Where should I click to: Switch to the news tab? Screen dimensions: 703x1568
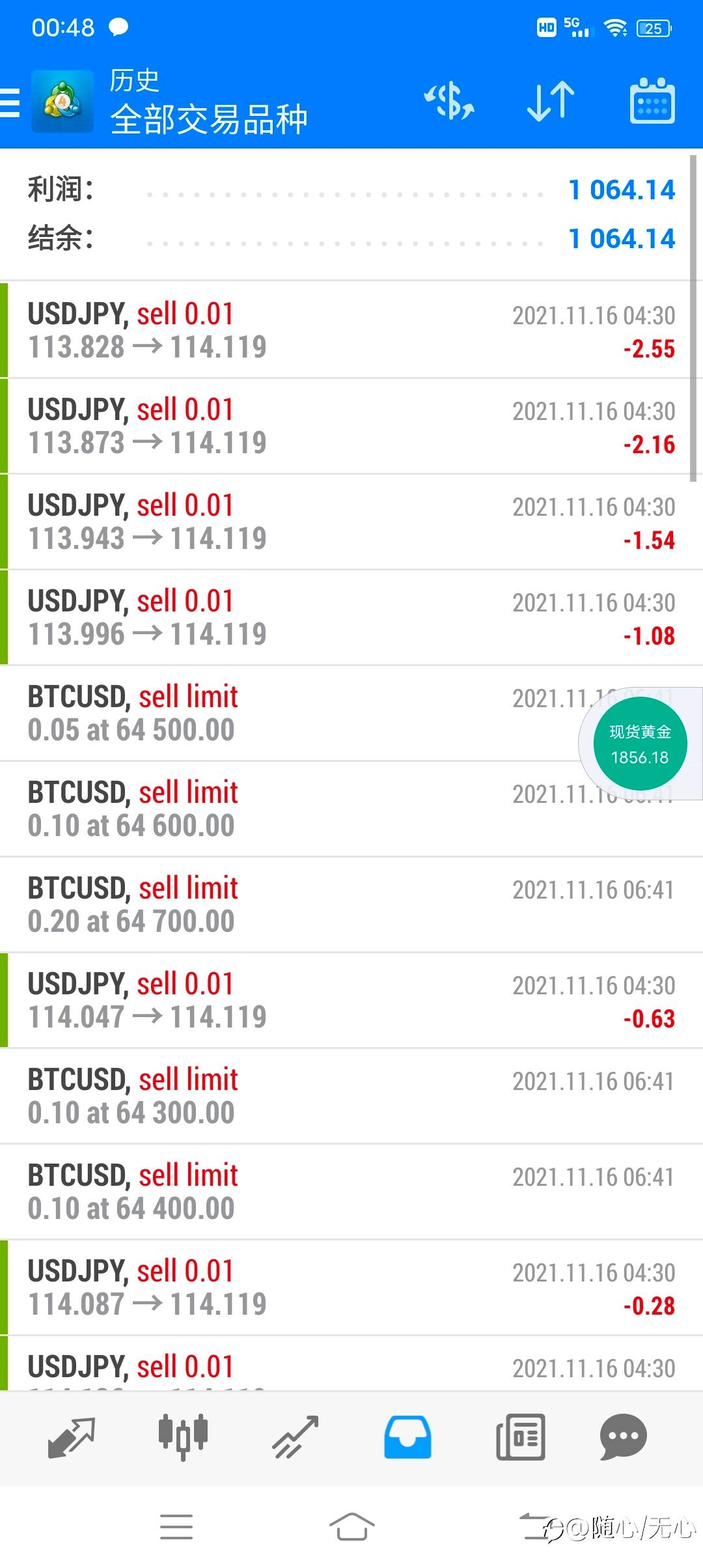[520, 1437]
